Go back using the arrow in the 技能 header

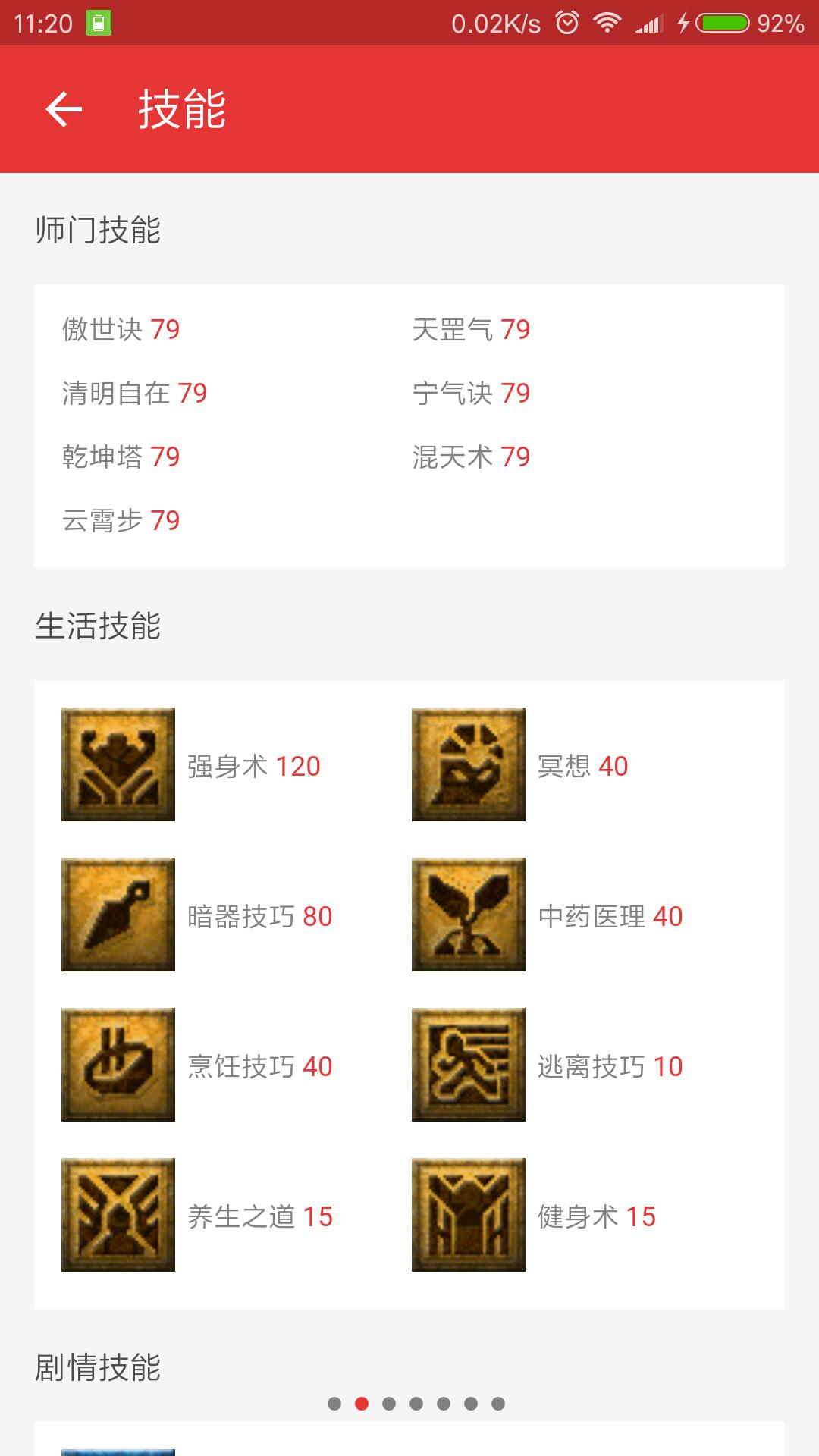[x=64, y=109]
